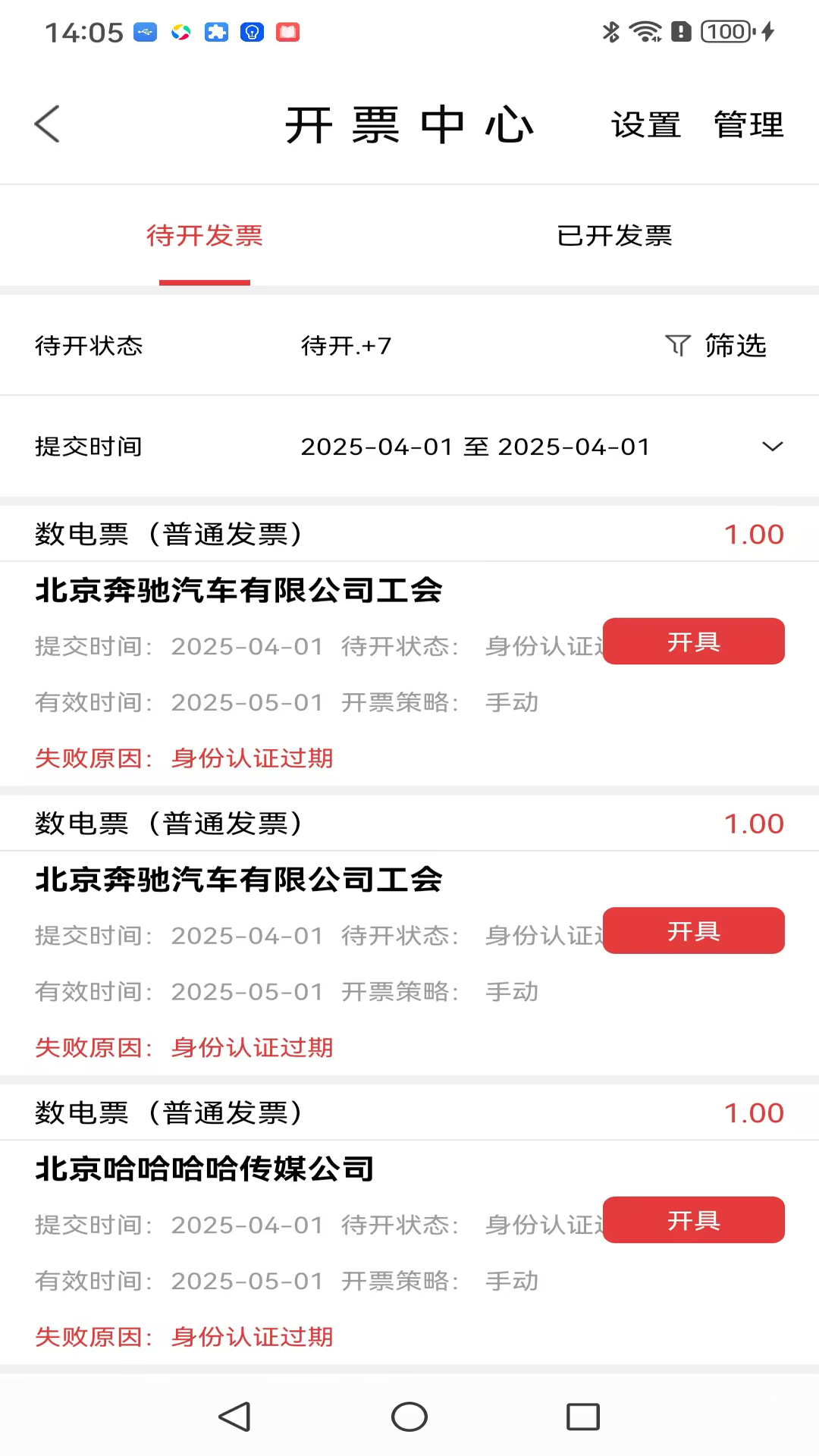Tap 开具 on the first 北京奔驰 invoice
The width and height of the screenshot is (819, 1456).
[x=694, y=641]
